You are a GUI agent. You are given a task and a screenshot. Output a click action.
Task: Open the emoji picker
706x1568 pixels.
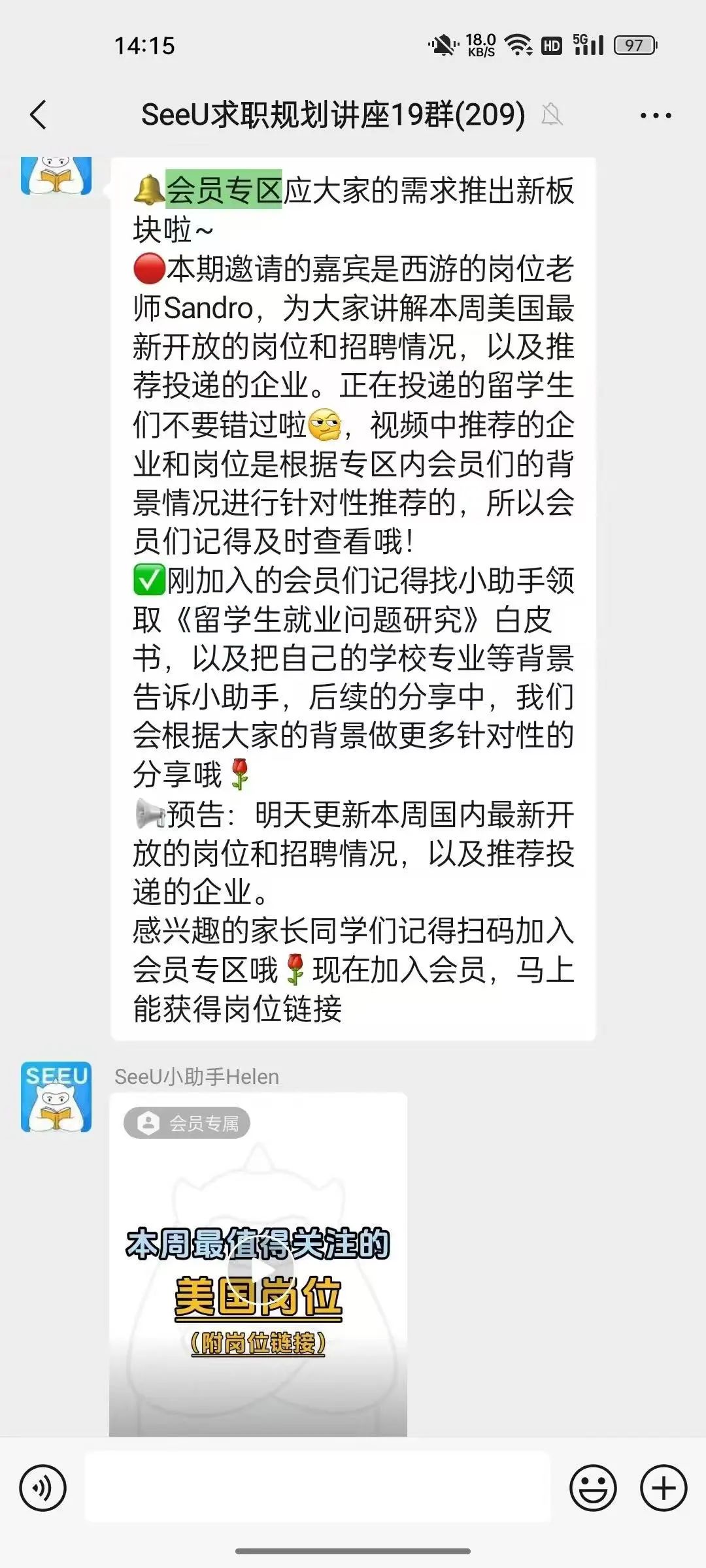(x=593, y=1488)
